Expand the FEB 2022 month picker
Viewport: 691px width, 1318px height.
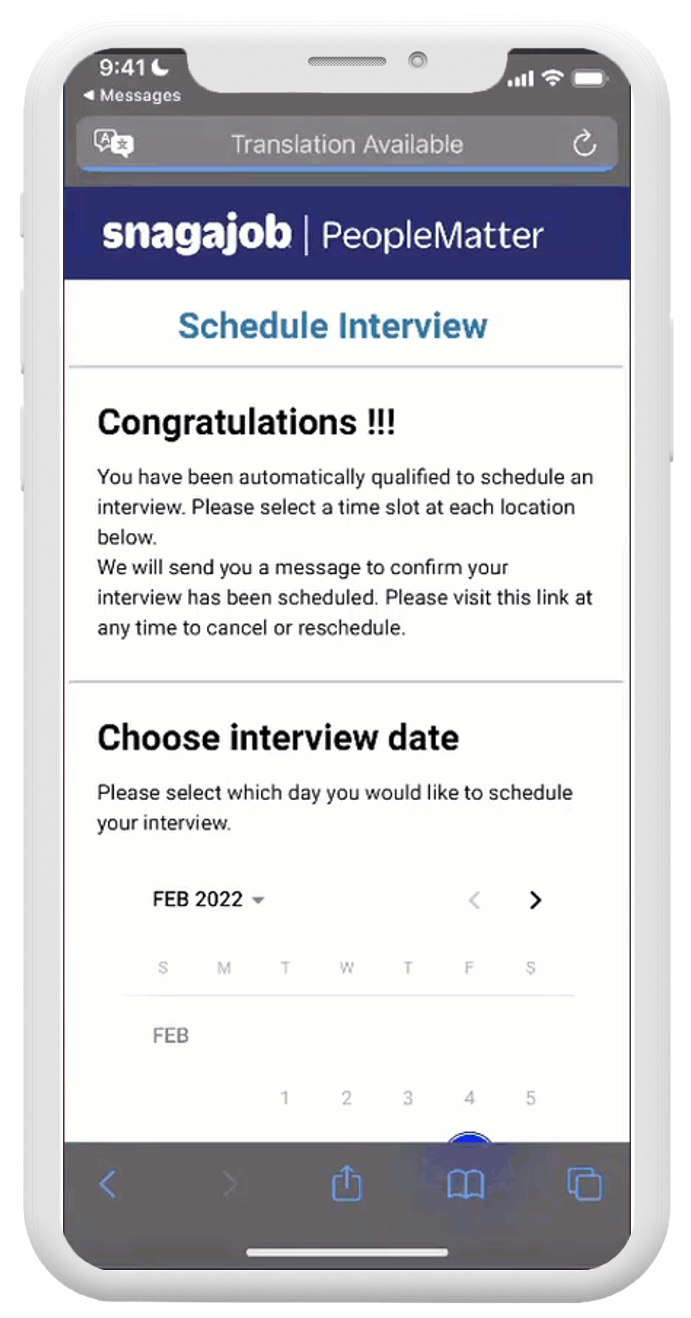[208, 899]
